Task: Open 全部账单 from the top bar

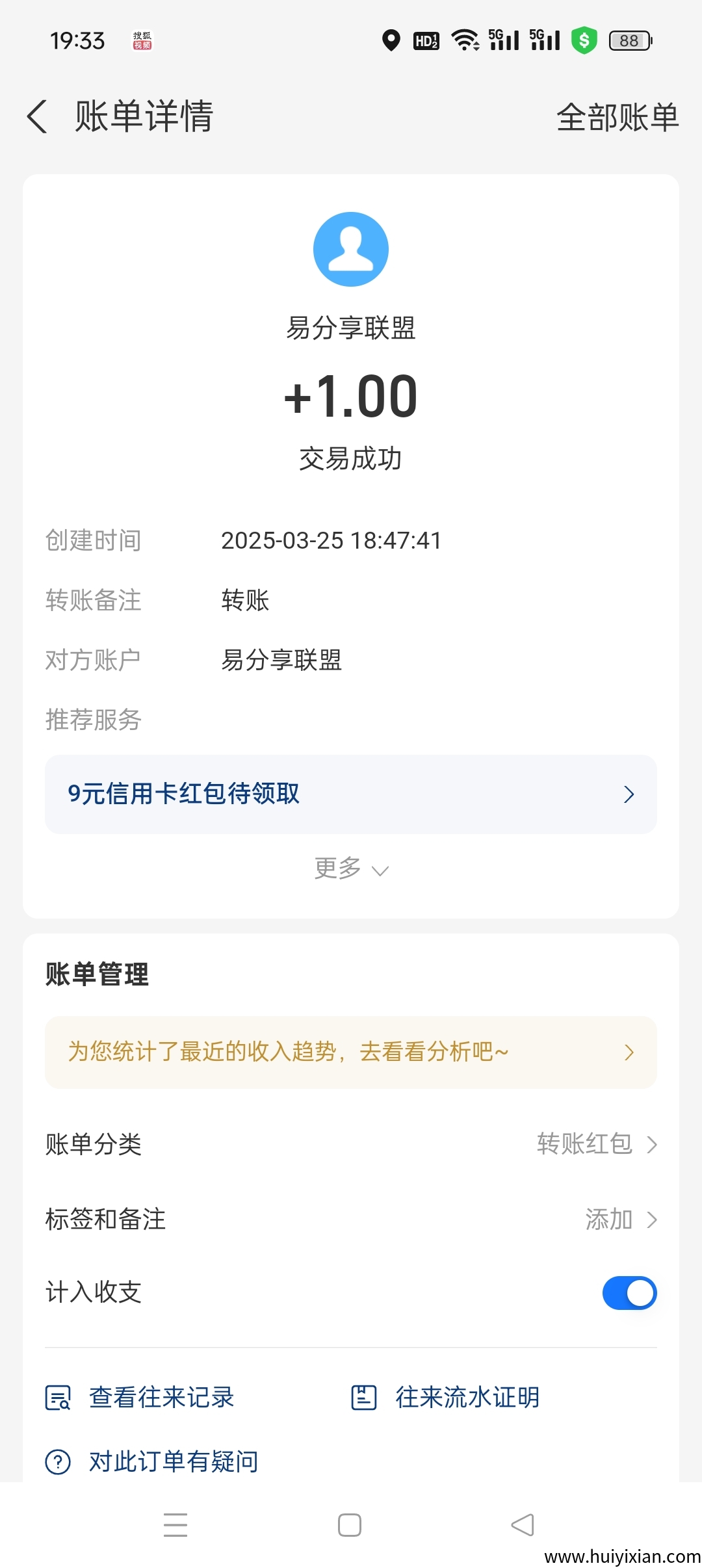Action: pos(618,117)
